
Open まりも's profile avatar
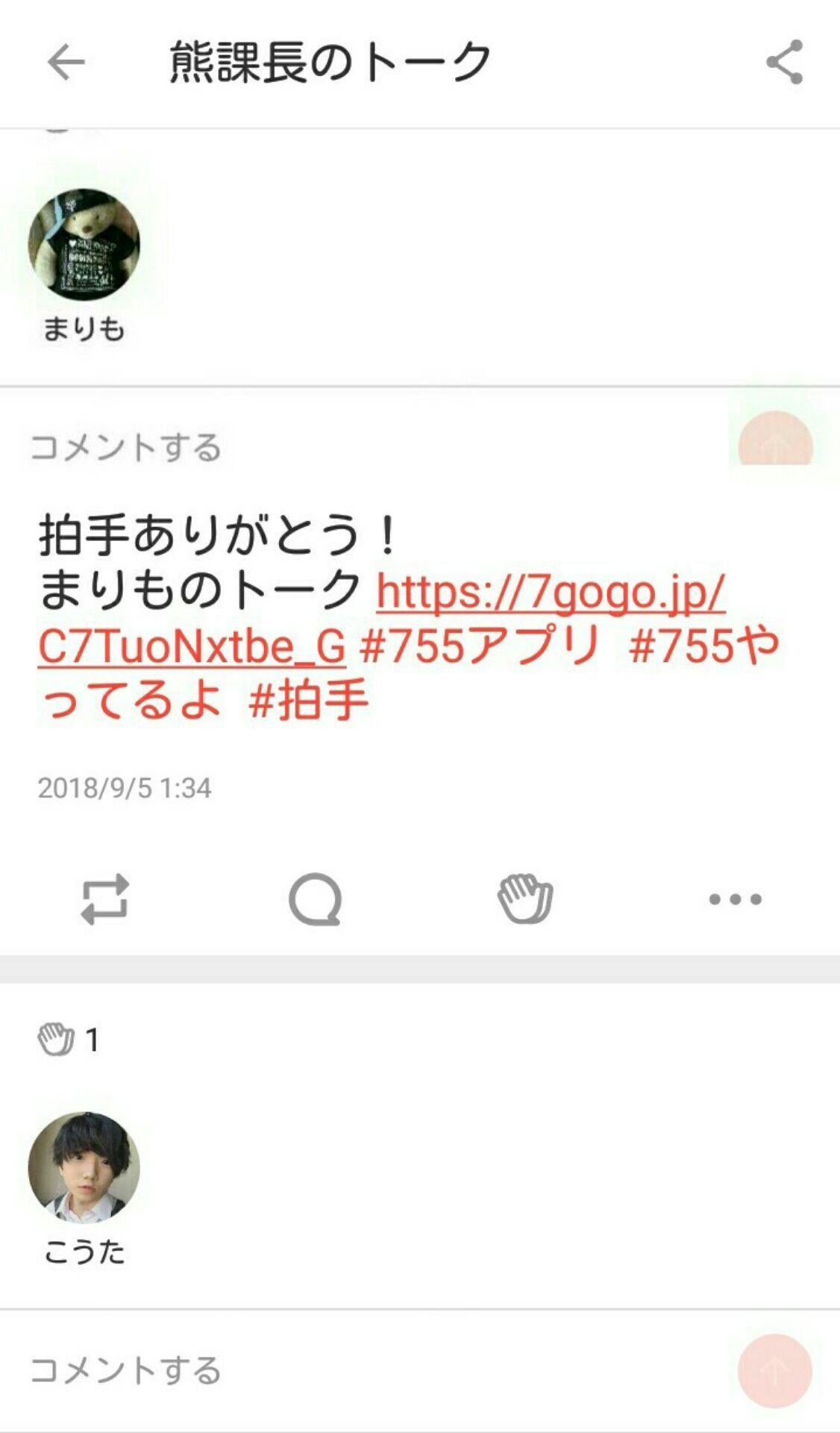84,245
